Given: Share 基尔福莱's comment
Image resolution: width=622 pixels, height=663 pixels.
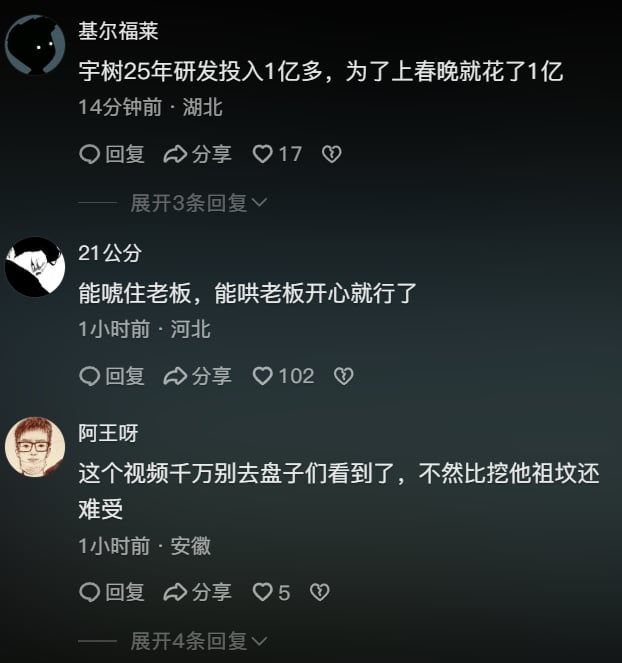Looking at the screenshot, I should click(197, 154).
